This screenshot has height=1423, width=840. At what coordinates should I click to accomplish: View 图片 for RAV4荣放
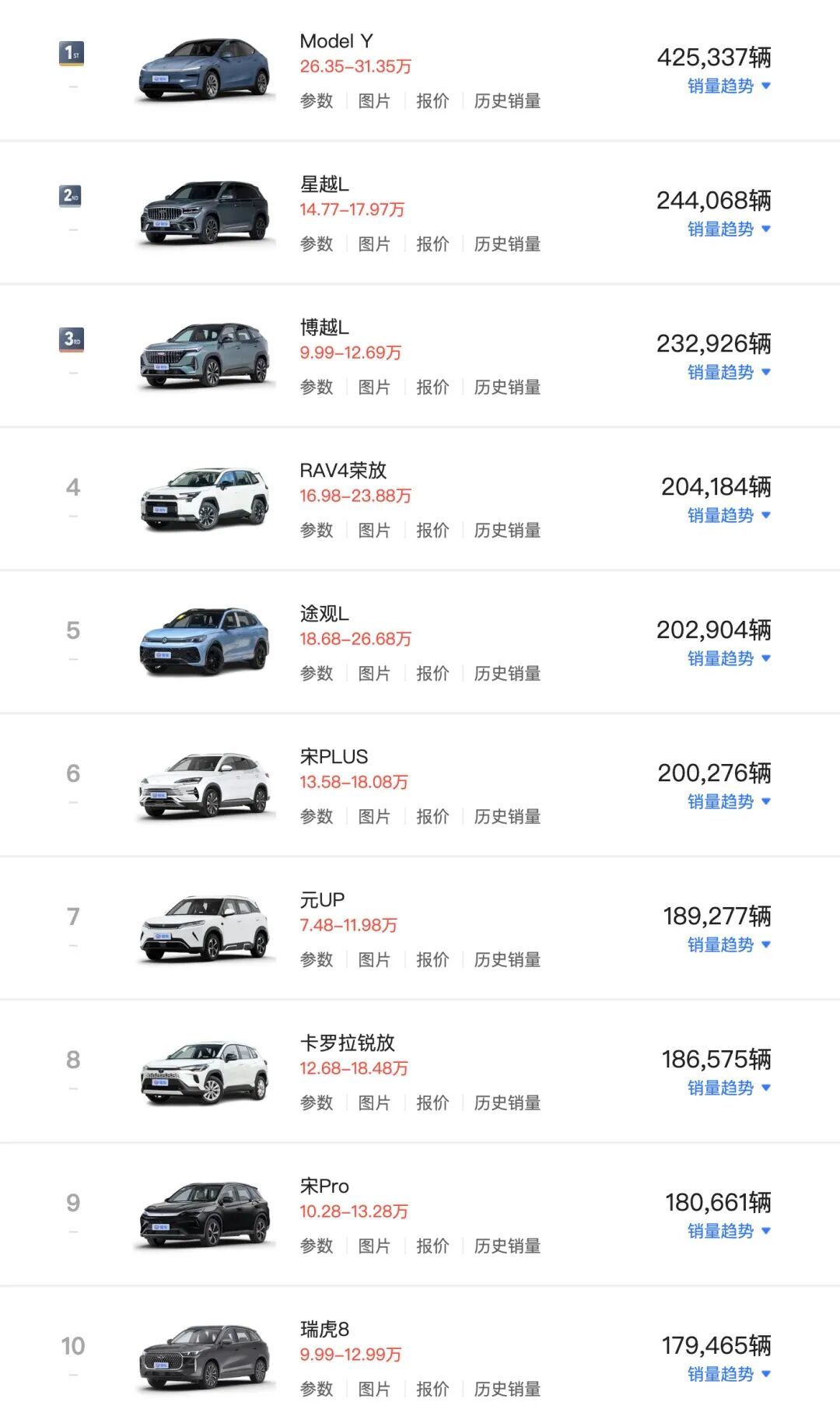374,530
